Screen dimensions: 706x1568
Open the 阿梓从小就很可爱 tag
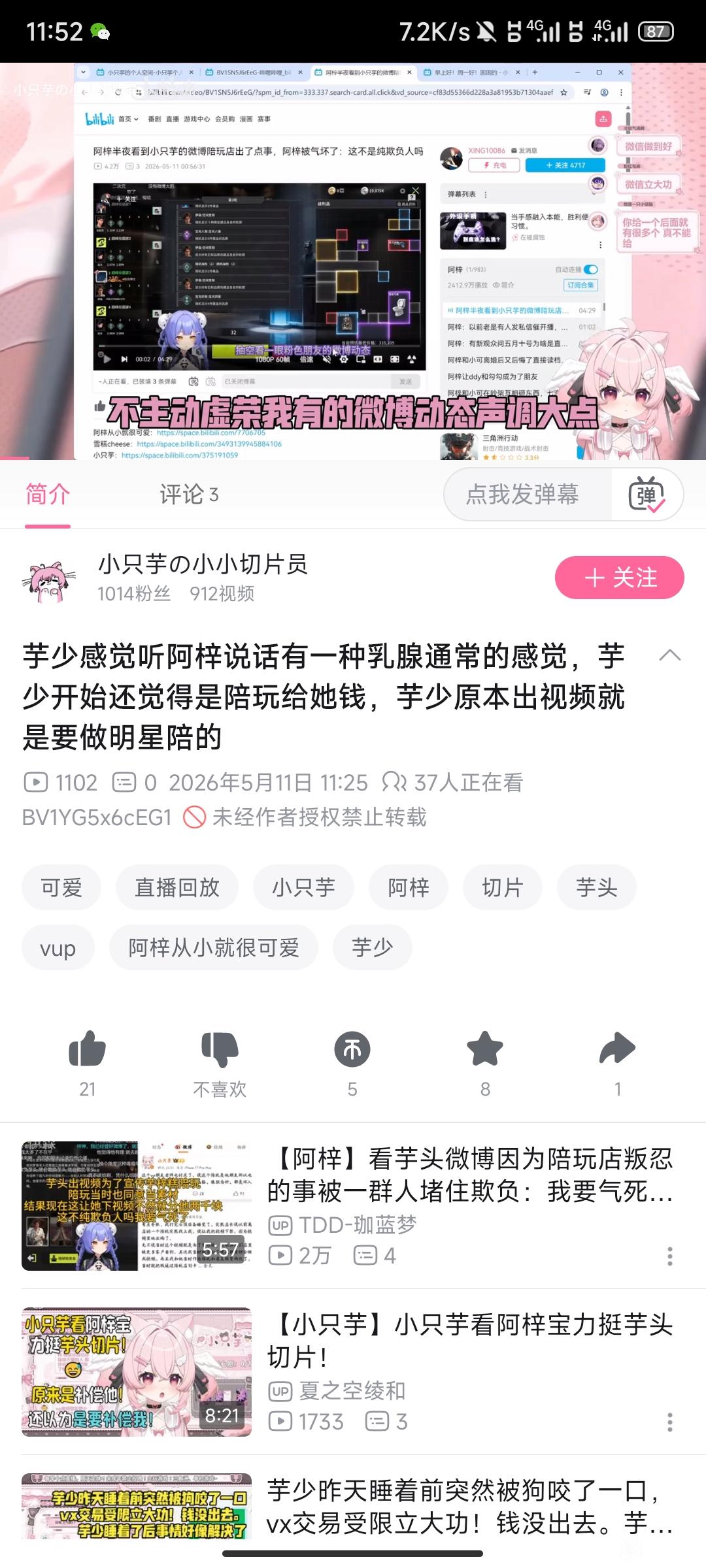point(214,947)
